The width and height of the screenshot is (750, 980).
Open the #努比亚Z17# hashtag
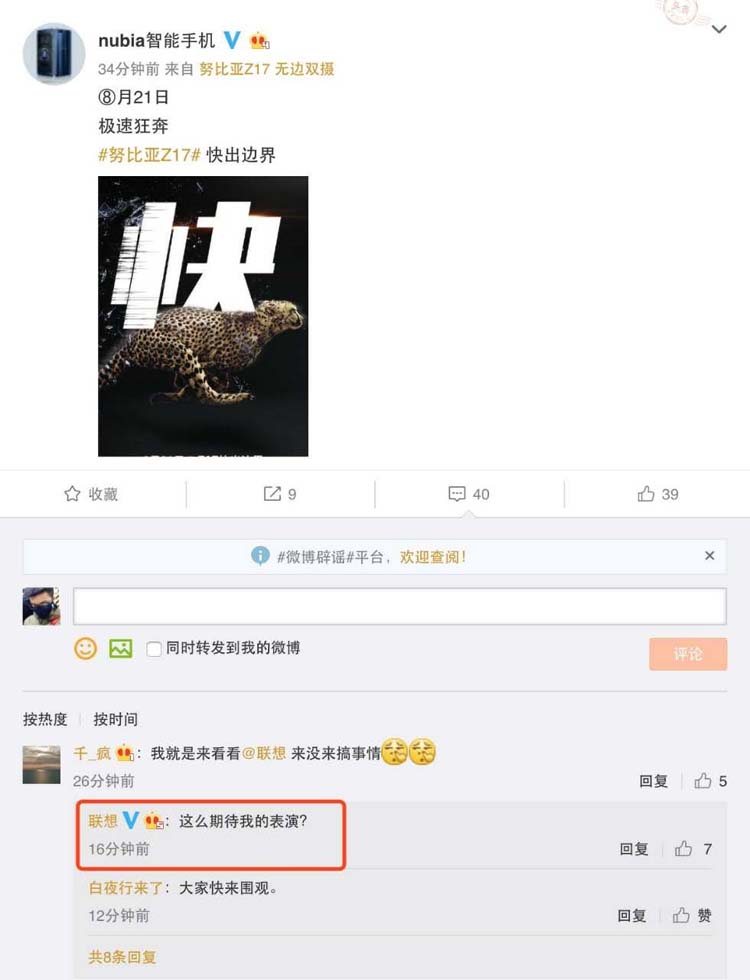(x=151, y=155)
